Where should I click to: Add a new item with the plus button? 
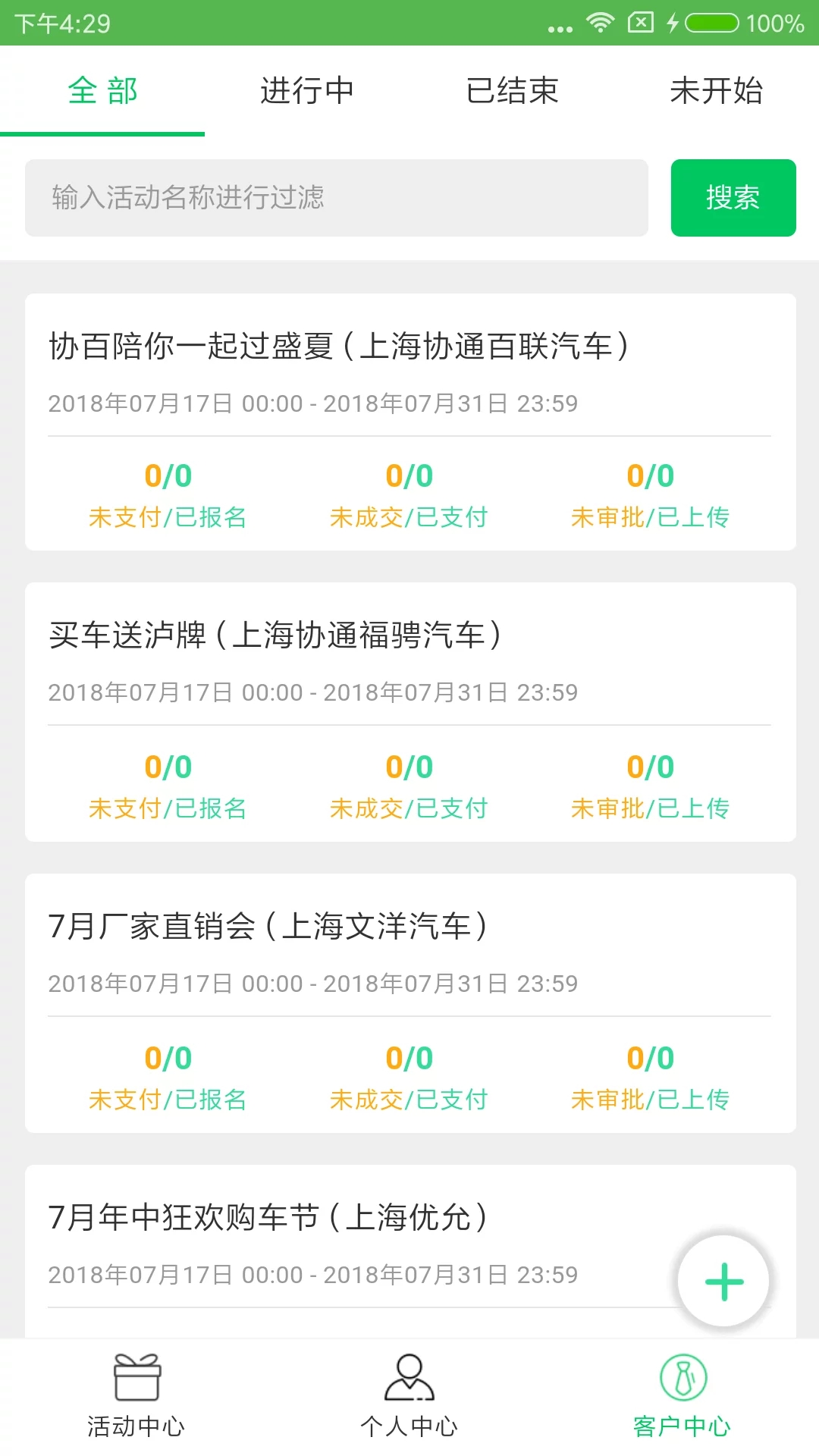pos(723,1281)
